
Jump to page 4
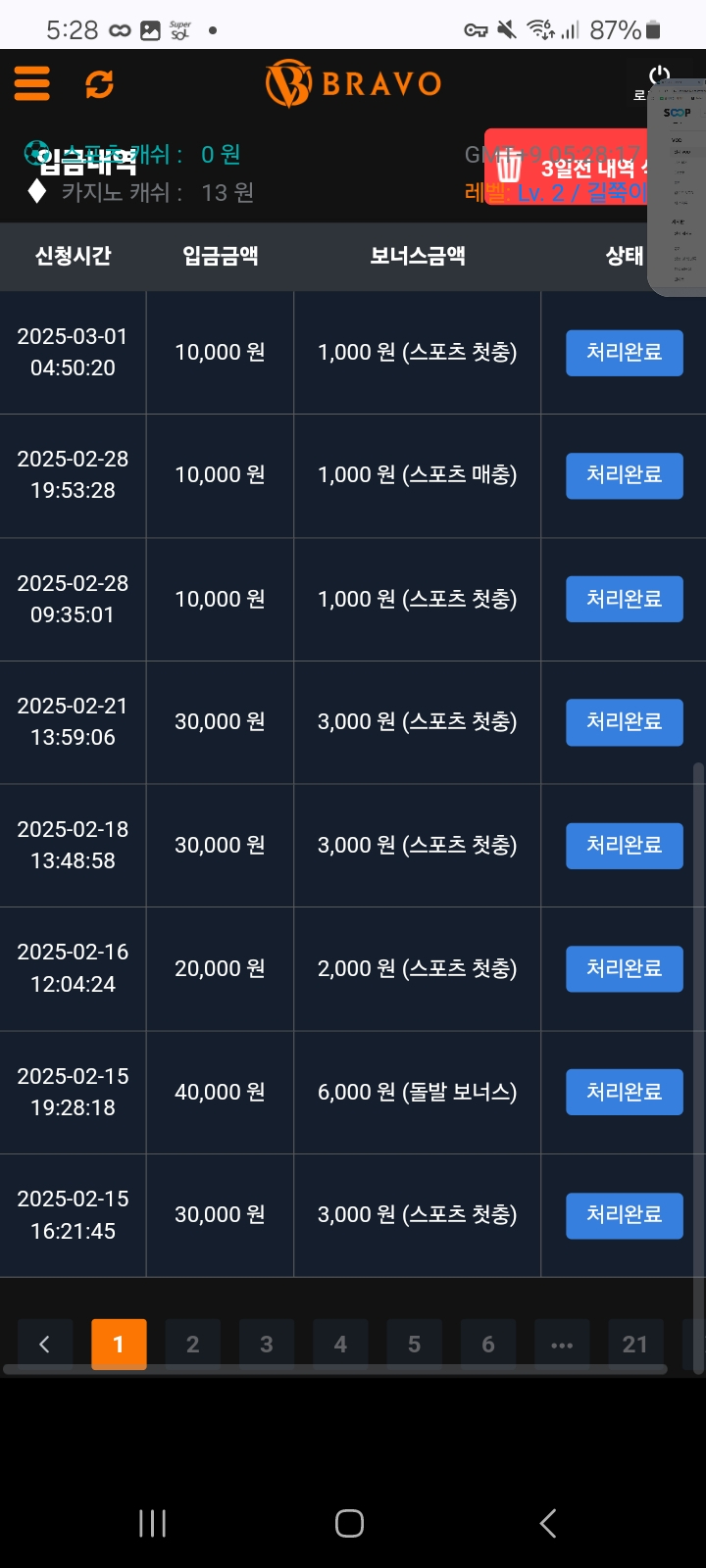tap(340, 1344)
